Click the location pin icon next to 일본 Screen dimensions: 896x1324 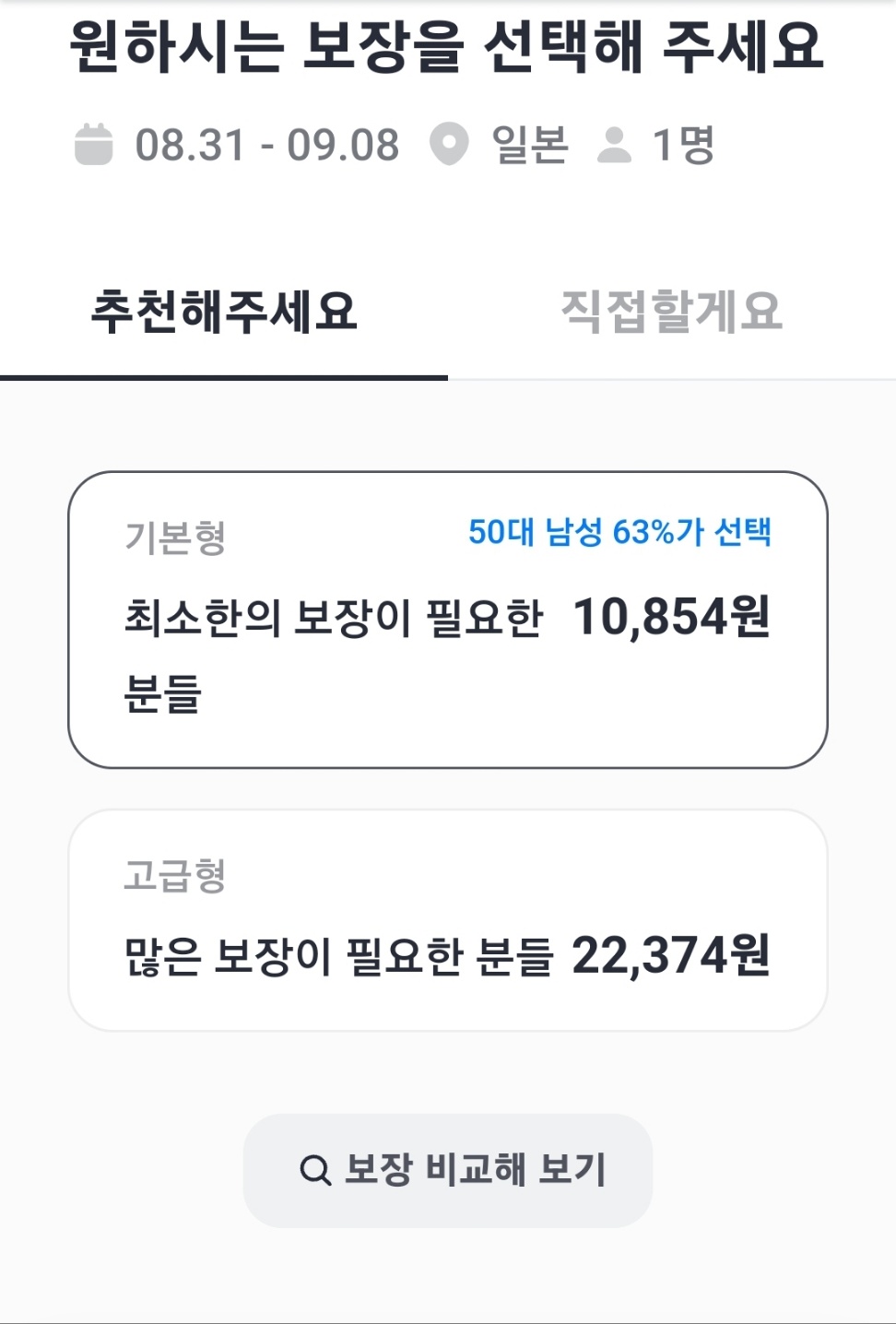tap(450, 143)
